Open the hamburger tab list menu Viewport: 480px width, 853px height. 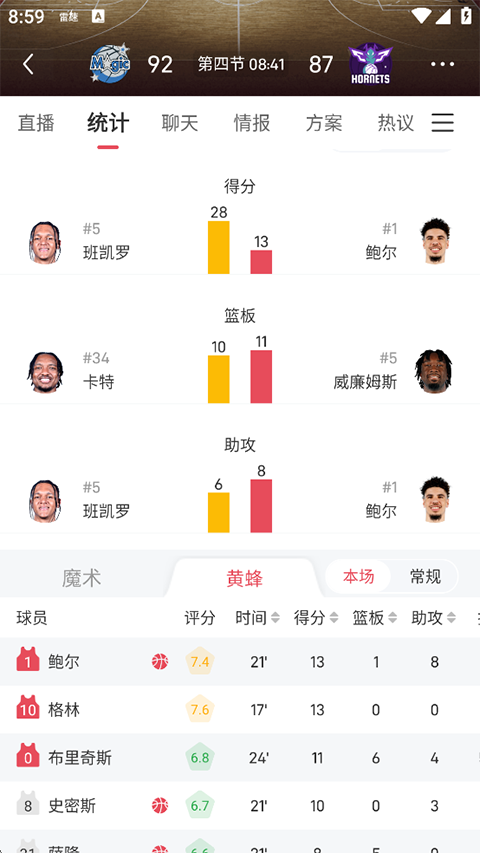[x=442, y=122]
